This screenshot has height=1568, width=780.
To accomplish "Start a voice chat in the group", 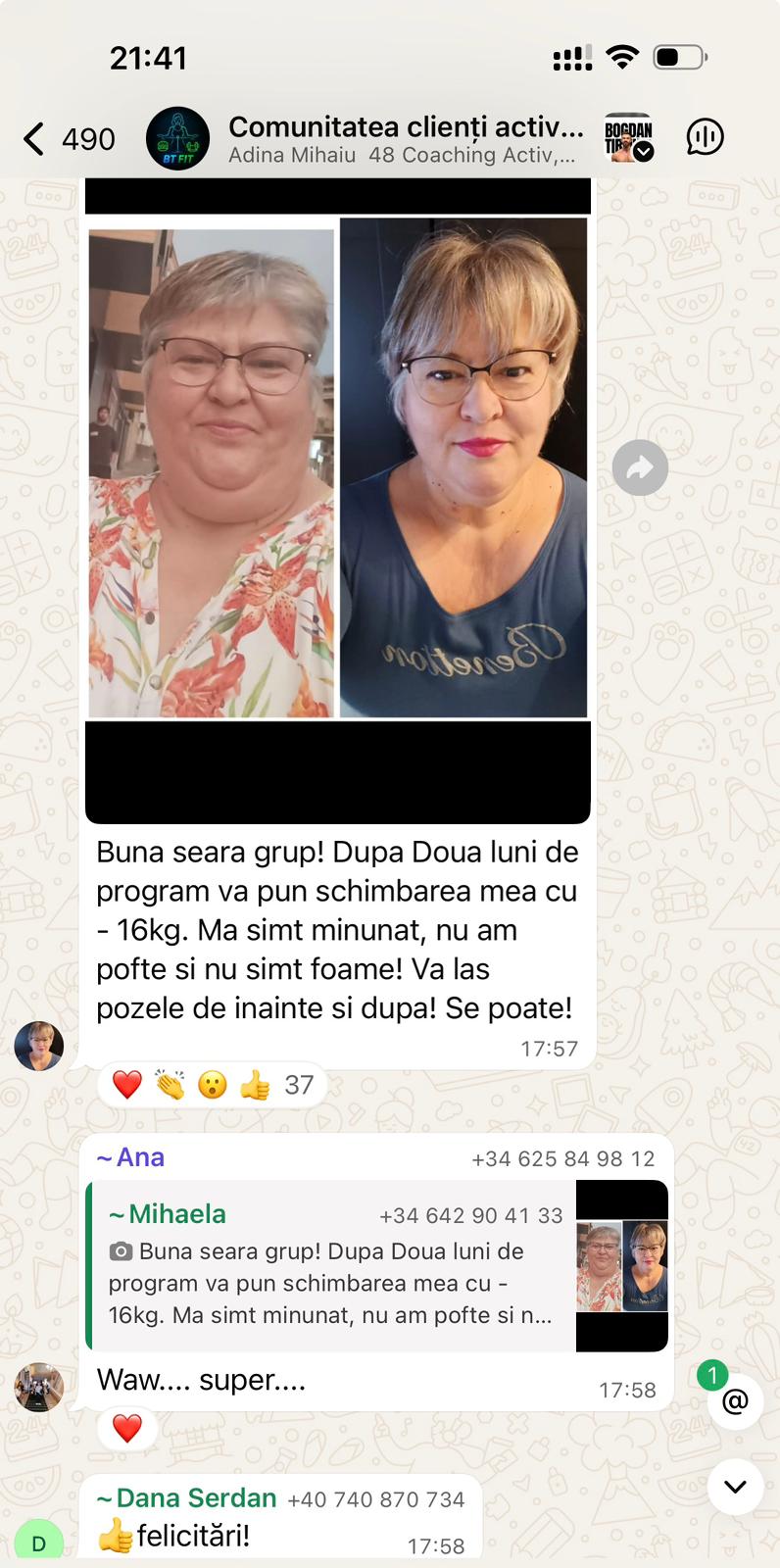I will coord(705,138).
